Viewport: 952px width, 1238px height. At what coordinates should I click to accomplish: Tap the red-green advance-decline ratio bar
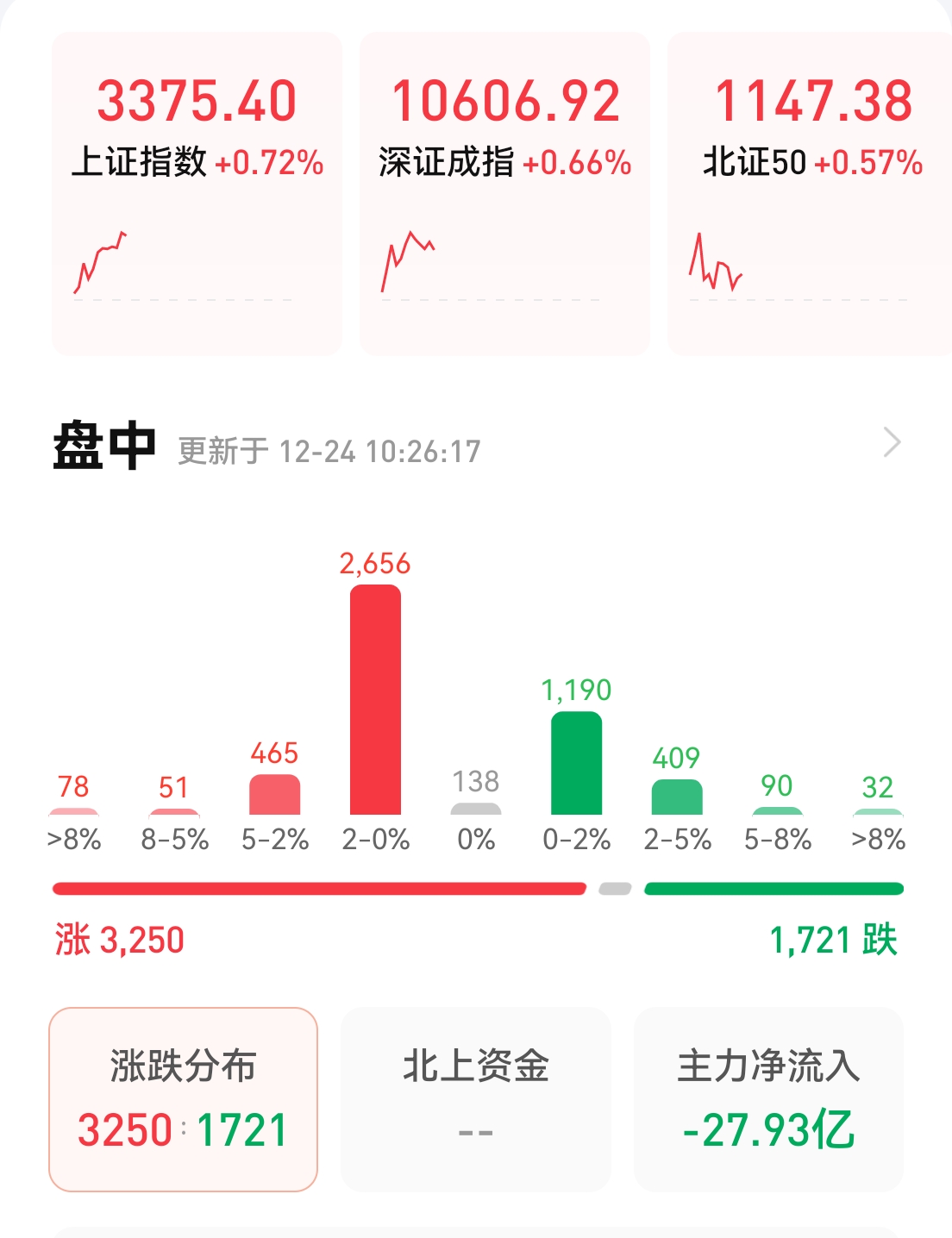click(x=476, y=888)
